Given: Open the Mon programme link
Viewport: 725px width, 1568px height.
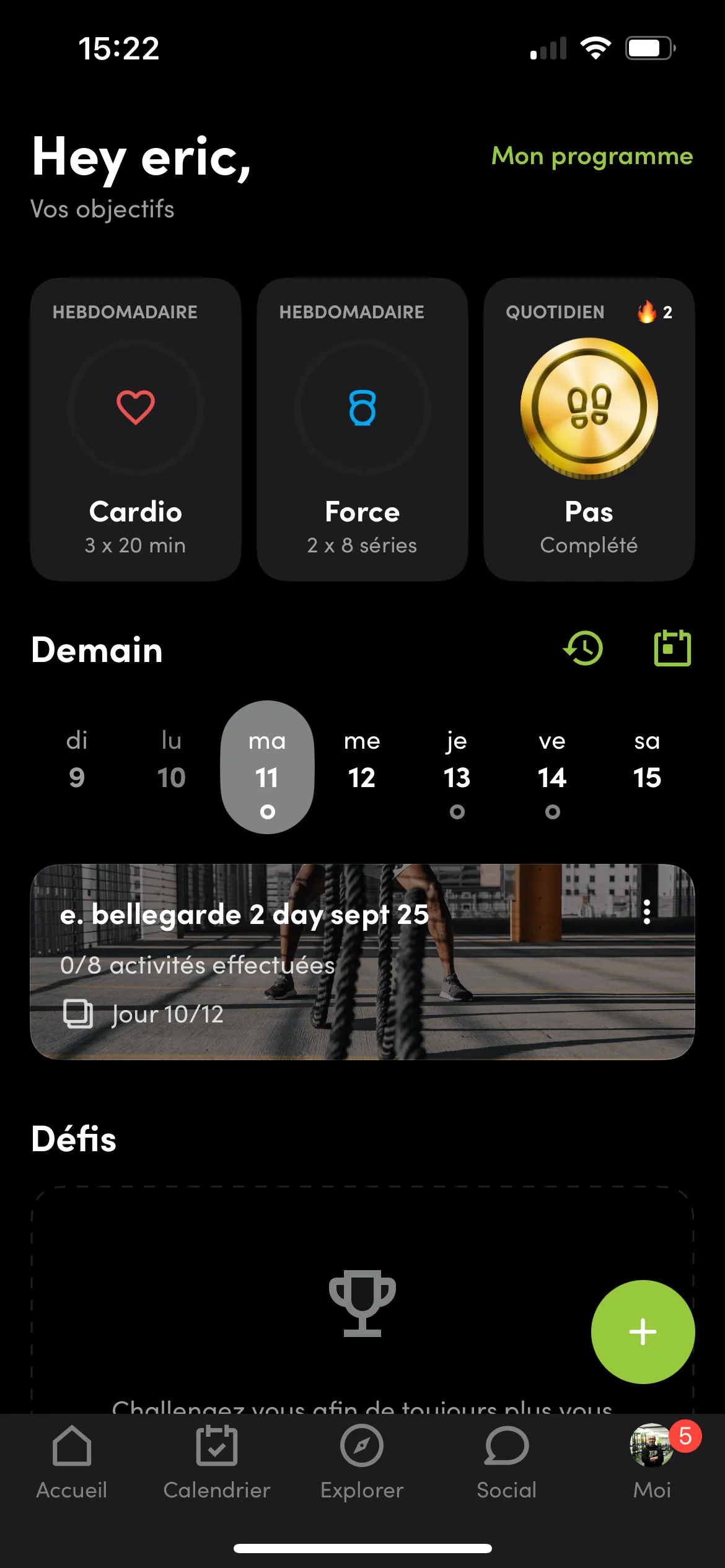Looking at the screenshot, I should click(x=592, y=156).
